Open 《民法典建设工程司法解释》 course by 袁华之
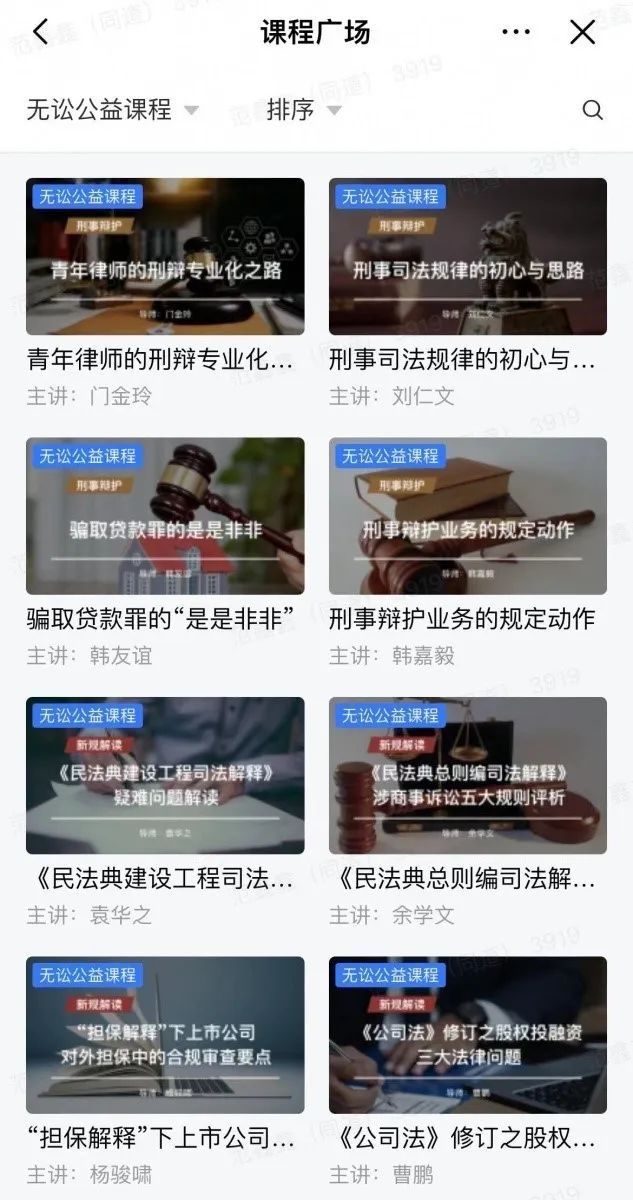Screen dimensions: 633x1200 coord(165,775)
